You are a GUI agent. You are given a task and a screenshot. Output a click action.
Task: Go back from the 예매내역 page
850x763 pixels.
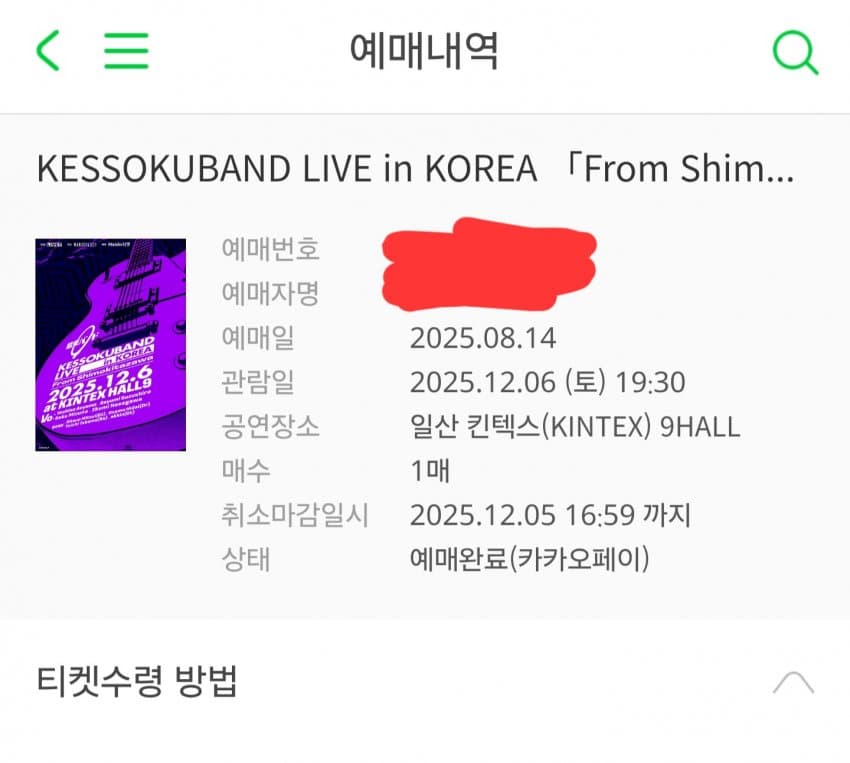[x=47, y=50]
